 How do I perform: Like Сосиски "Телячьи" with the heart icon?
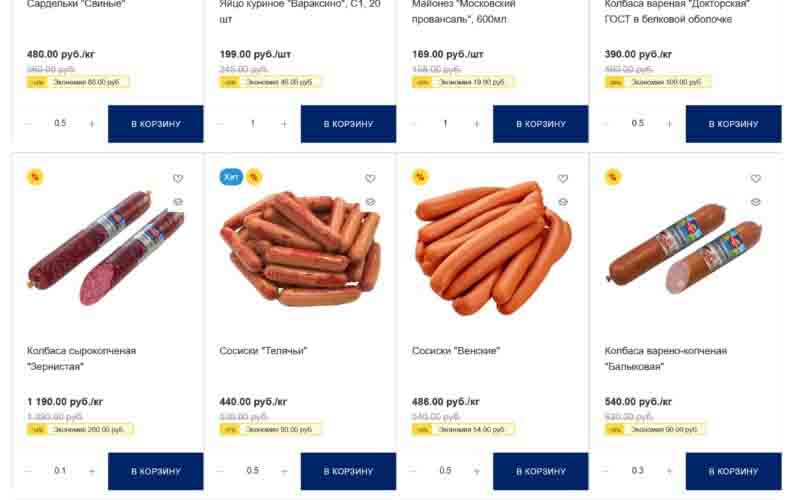coord(370,179)
